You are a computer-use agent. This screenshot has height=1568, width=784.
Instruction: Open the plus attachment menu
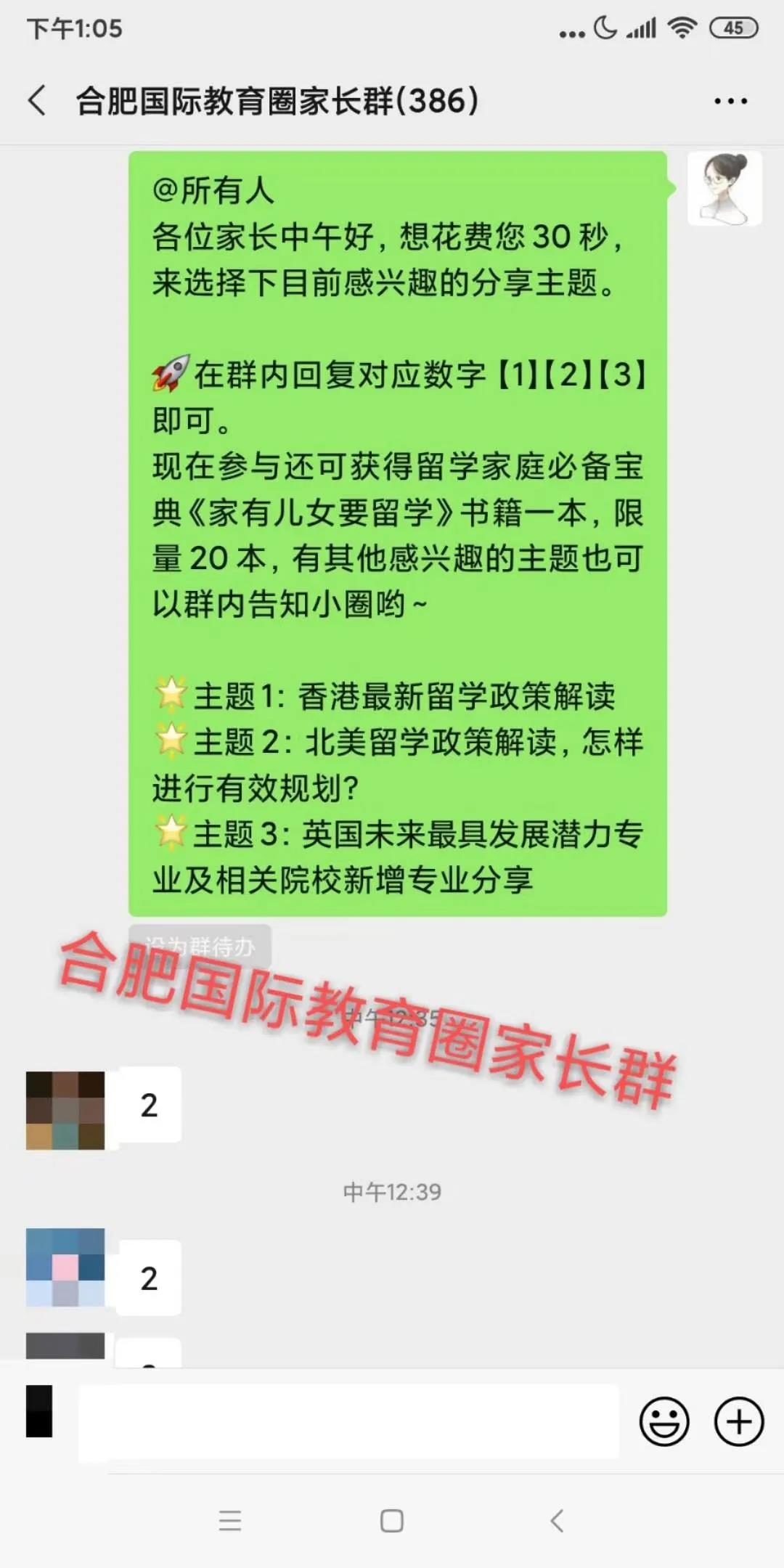pyautogui.click(x=739, y=1421)
